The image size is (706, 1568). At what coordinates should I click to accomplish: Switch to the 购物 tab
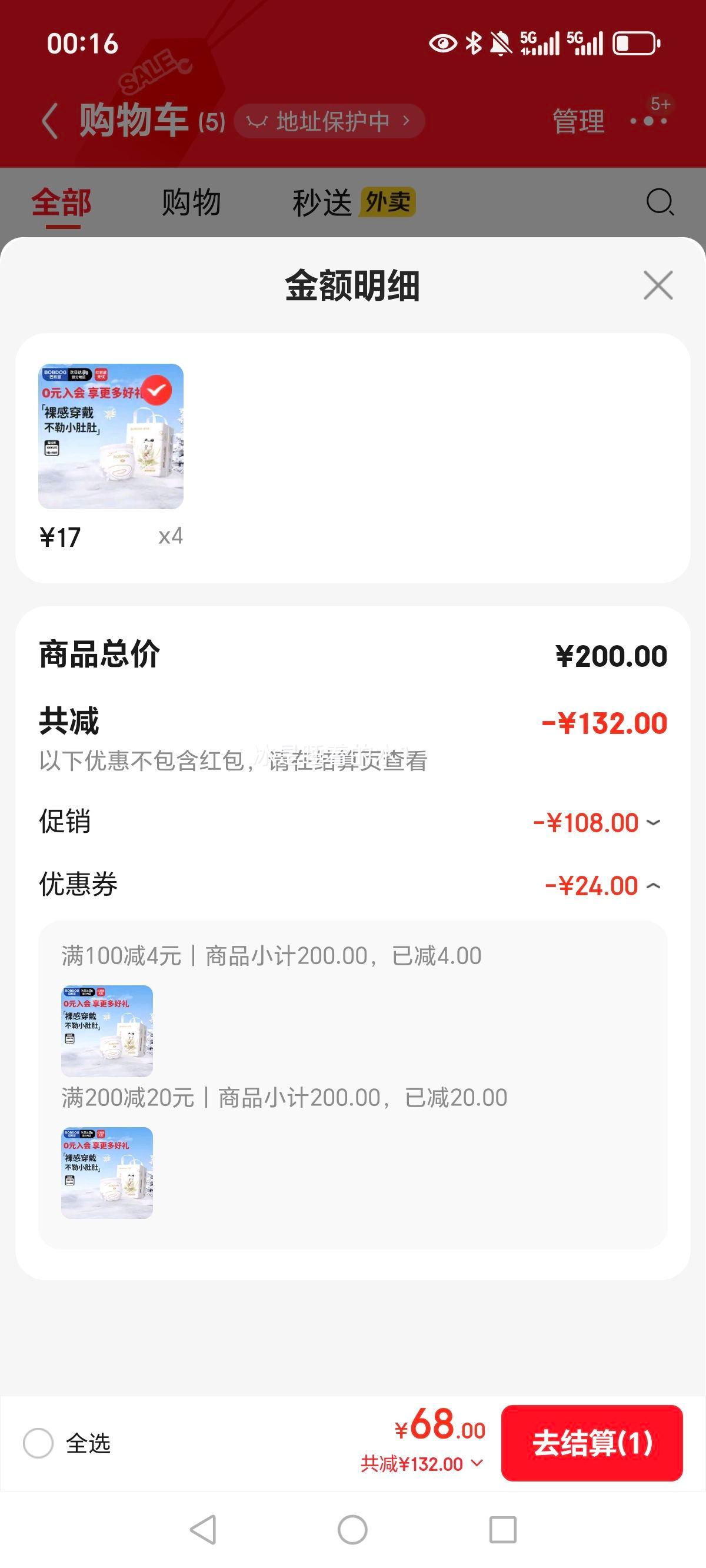pyautogui.click(x=191, y=201)
